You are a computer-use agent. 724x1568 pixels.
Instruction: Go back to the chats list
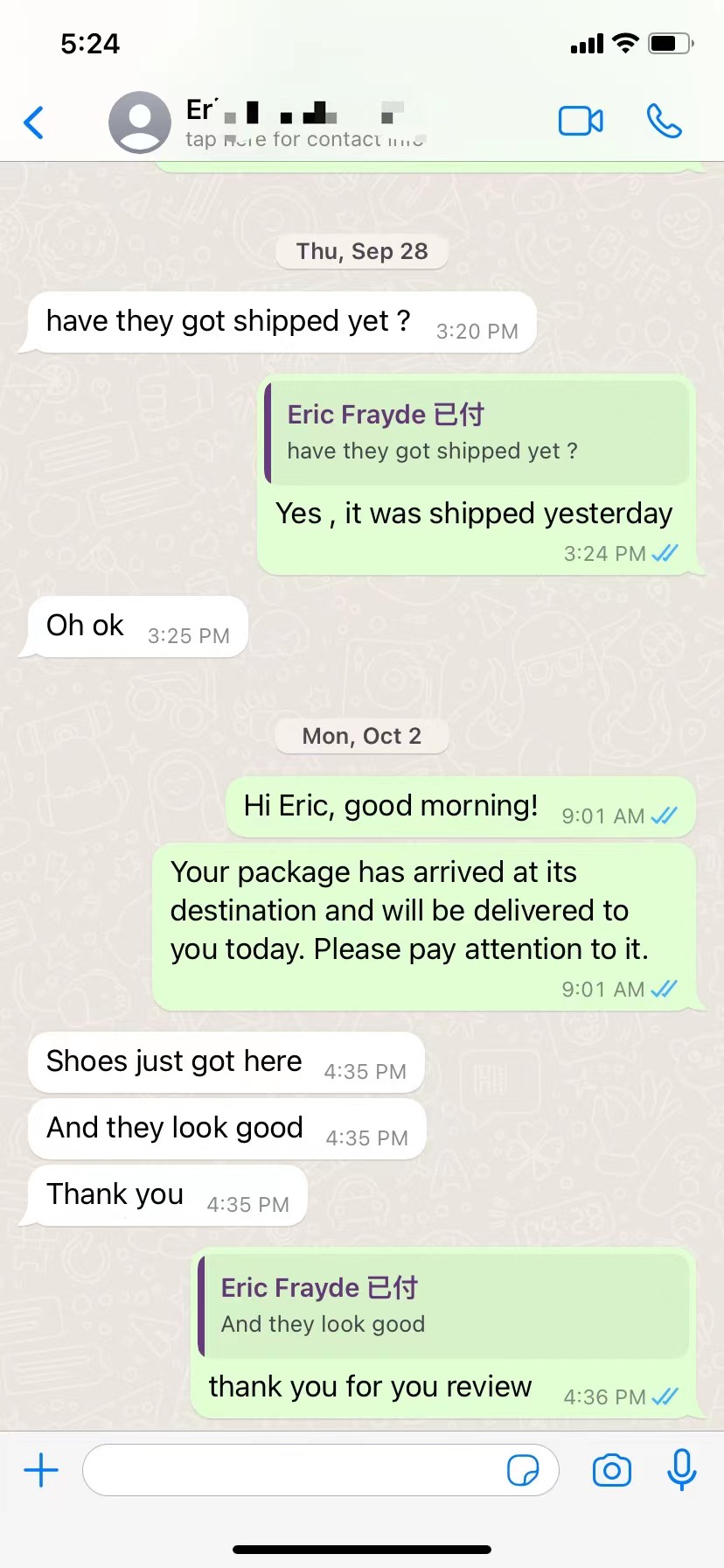34,122
